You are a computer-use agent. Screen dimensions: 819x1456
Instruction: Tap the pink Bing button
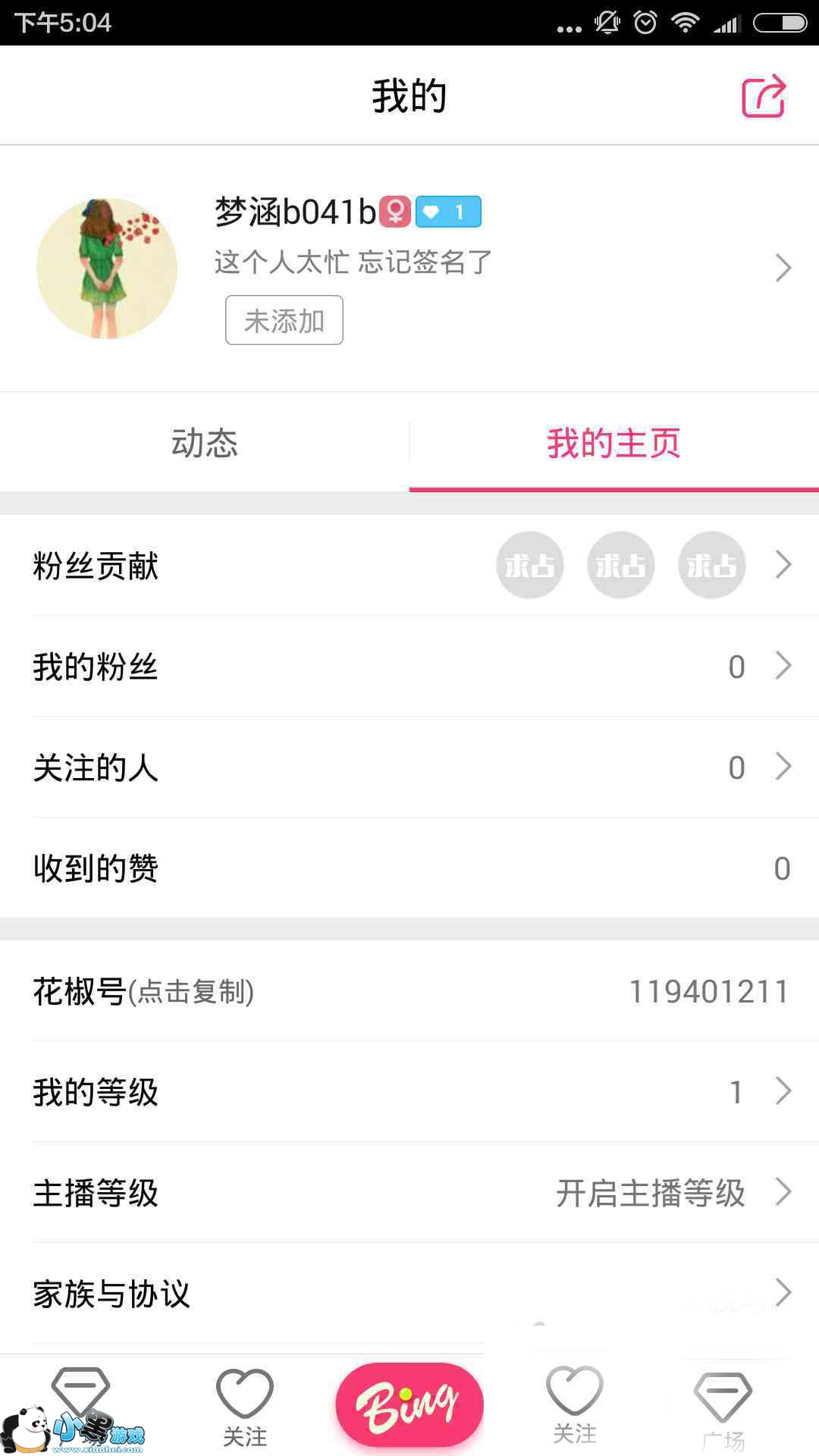(x=409, y=1404)
